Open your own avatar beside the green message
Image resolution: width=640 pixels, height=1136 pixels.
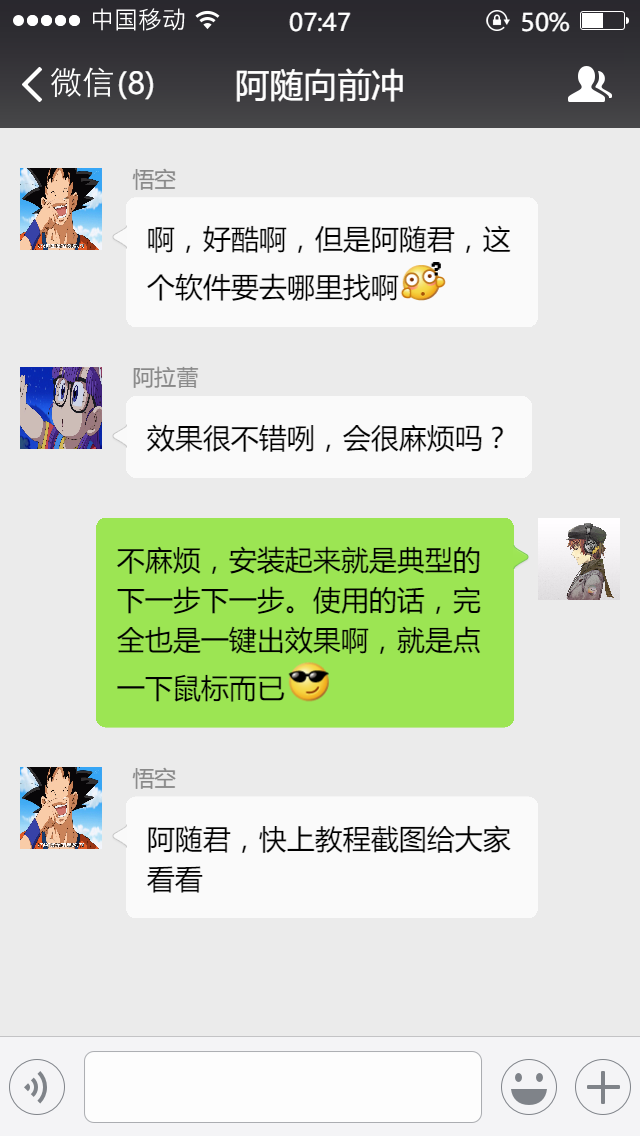tap(578, 559)
